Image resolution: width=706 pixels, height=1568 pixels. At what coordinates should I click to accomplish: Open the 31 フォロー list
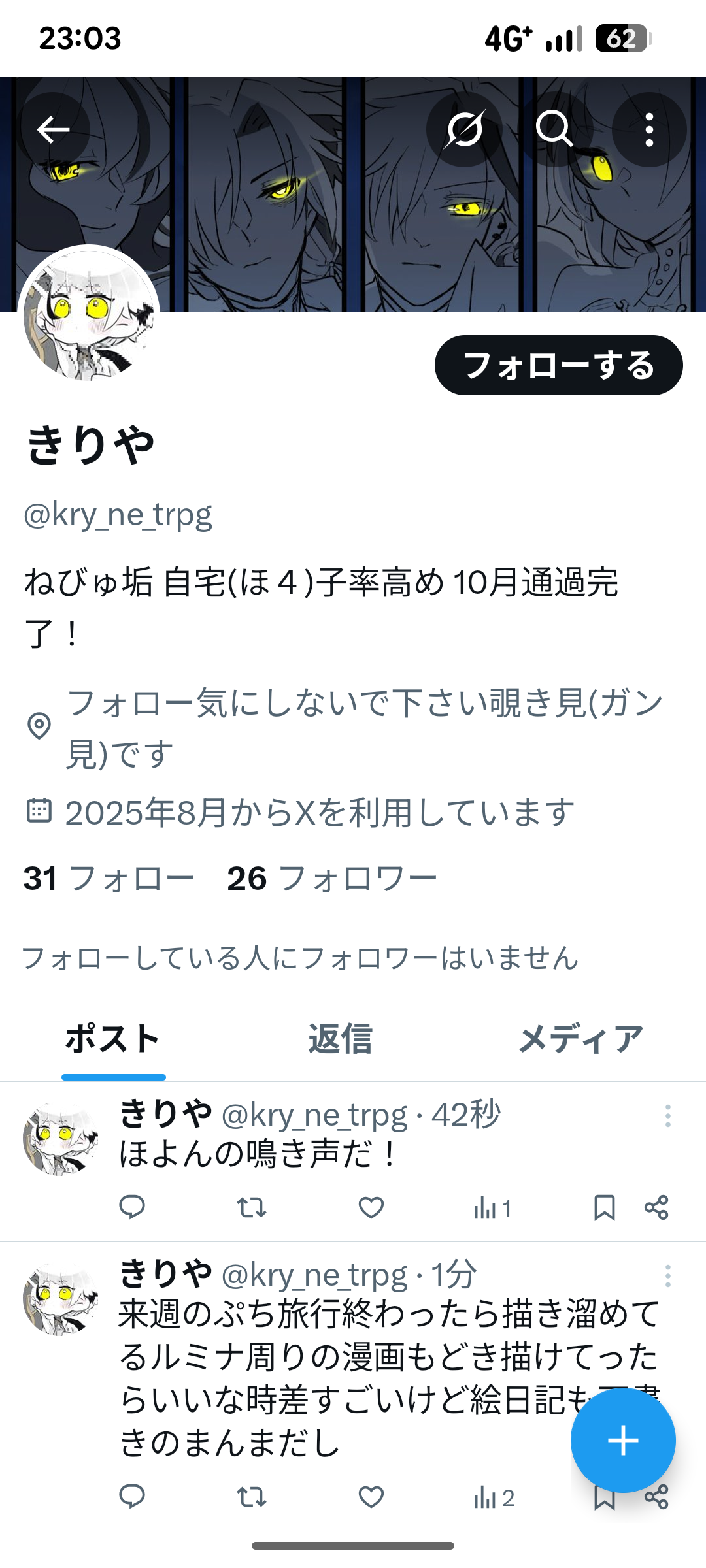point(109,879)
